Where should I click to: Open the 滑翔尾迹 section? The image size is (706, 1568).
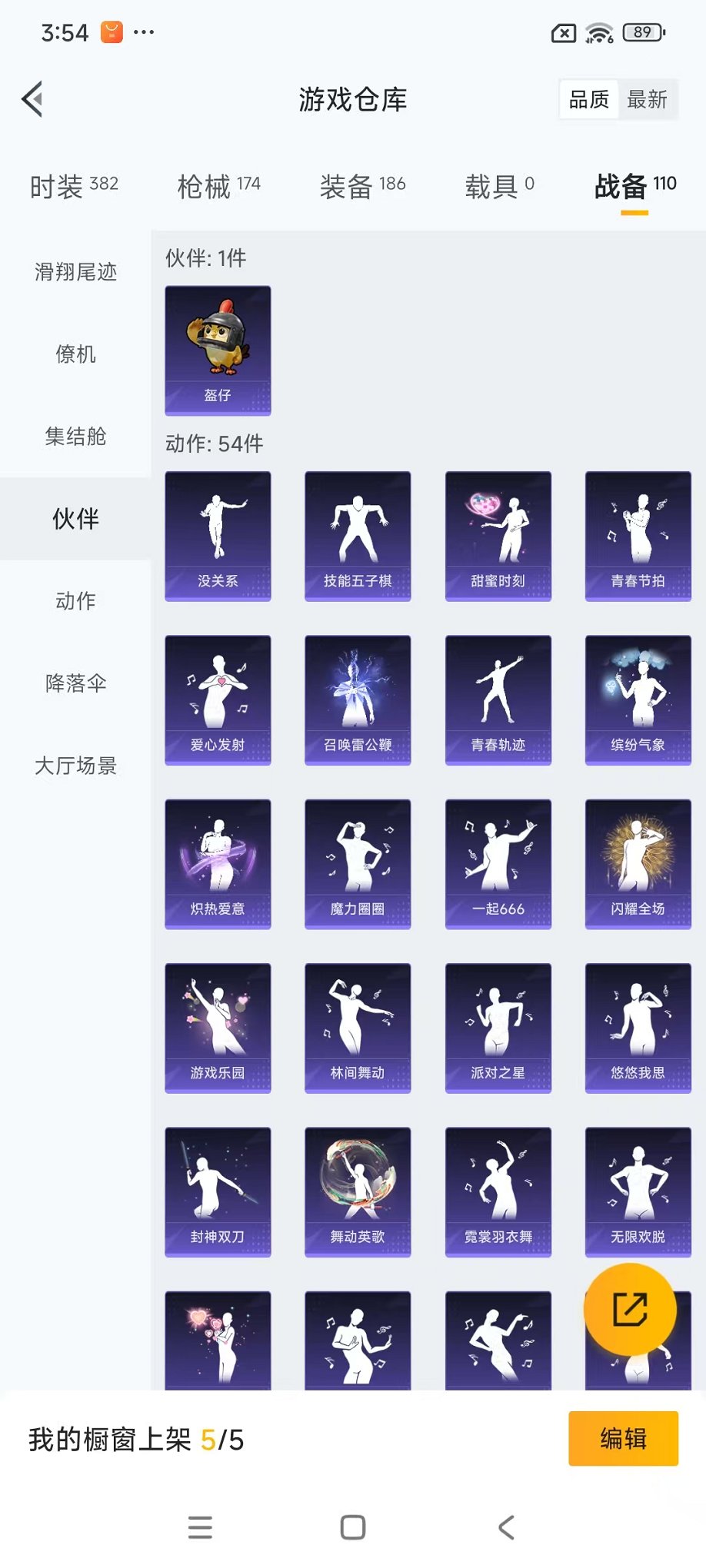(75, 273)
